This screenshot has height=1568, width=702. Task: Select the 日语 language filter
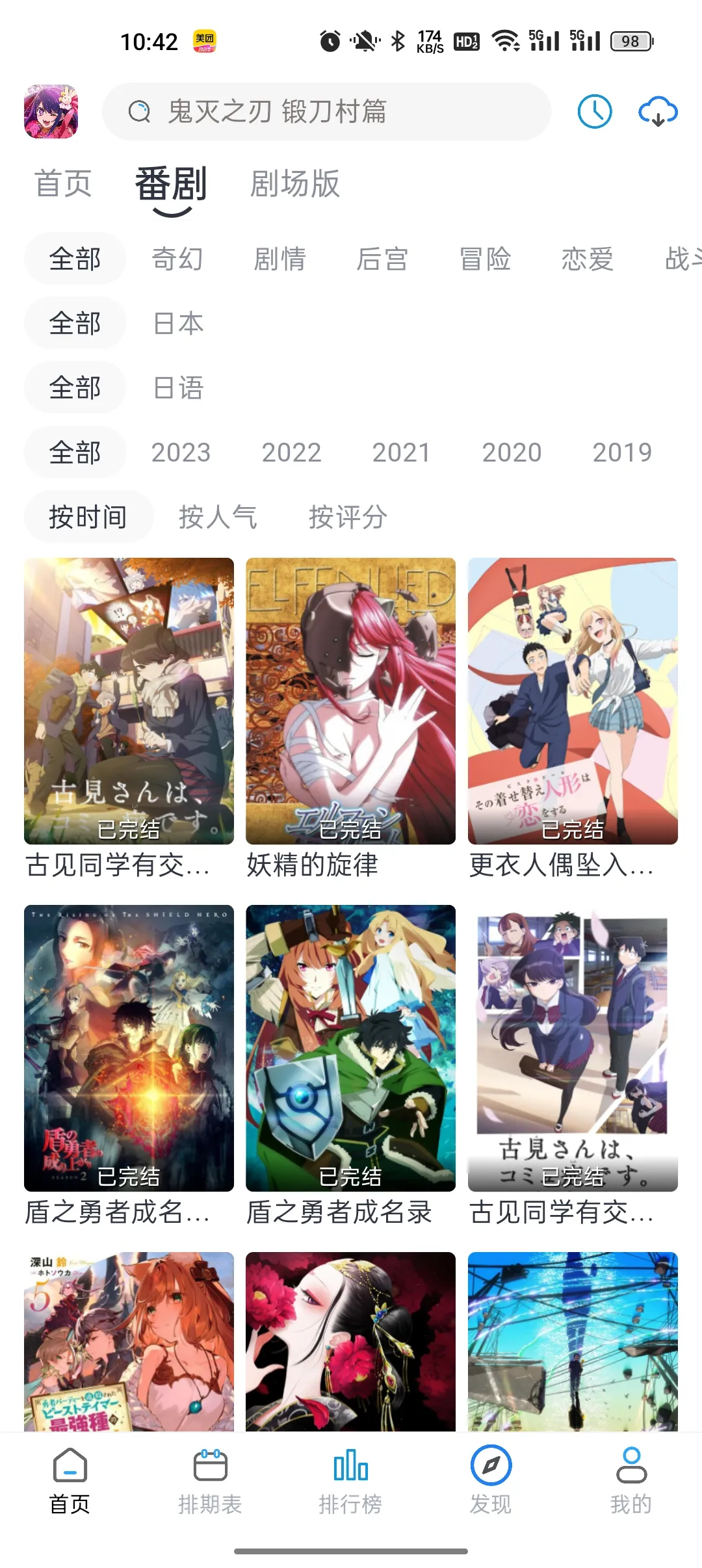point(179,388)
